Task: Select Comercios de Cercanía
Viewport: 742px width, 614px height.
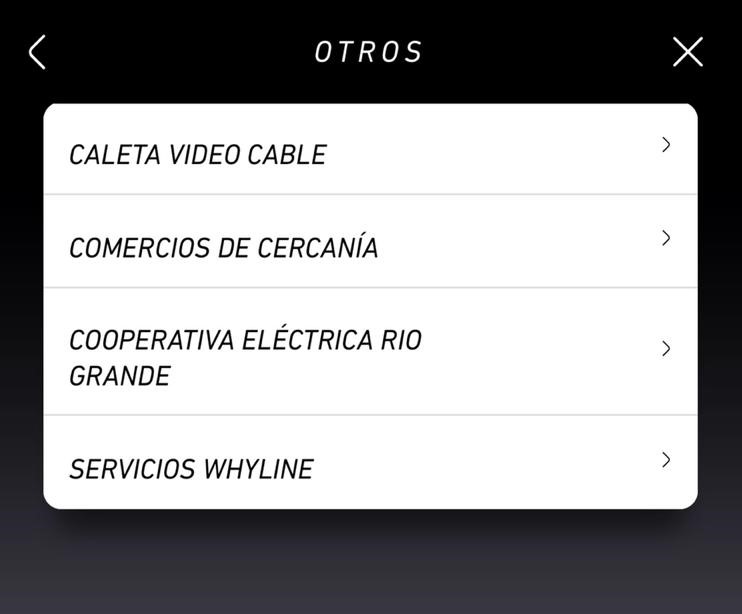Action: point(370,244)
